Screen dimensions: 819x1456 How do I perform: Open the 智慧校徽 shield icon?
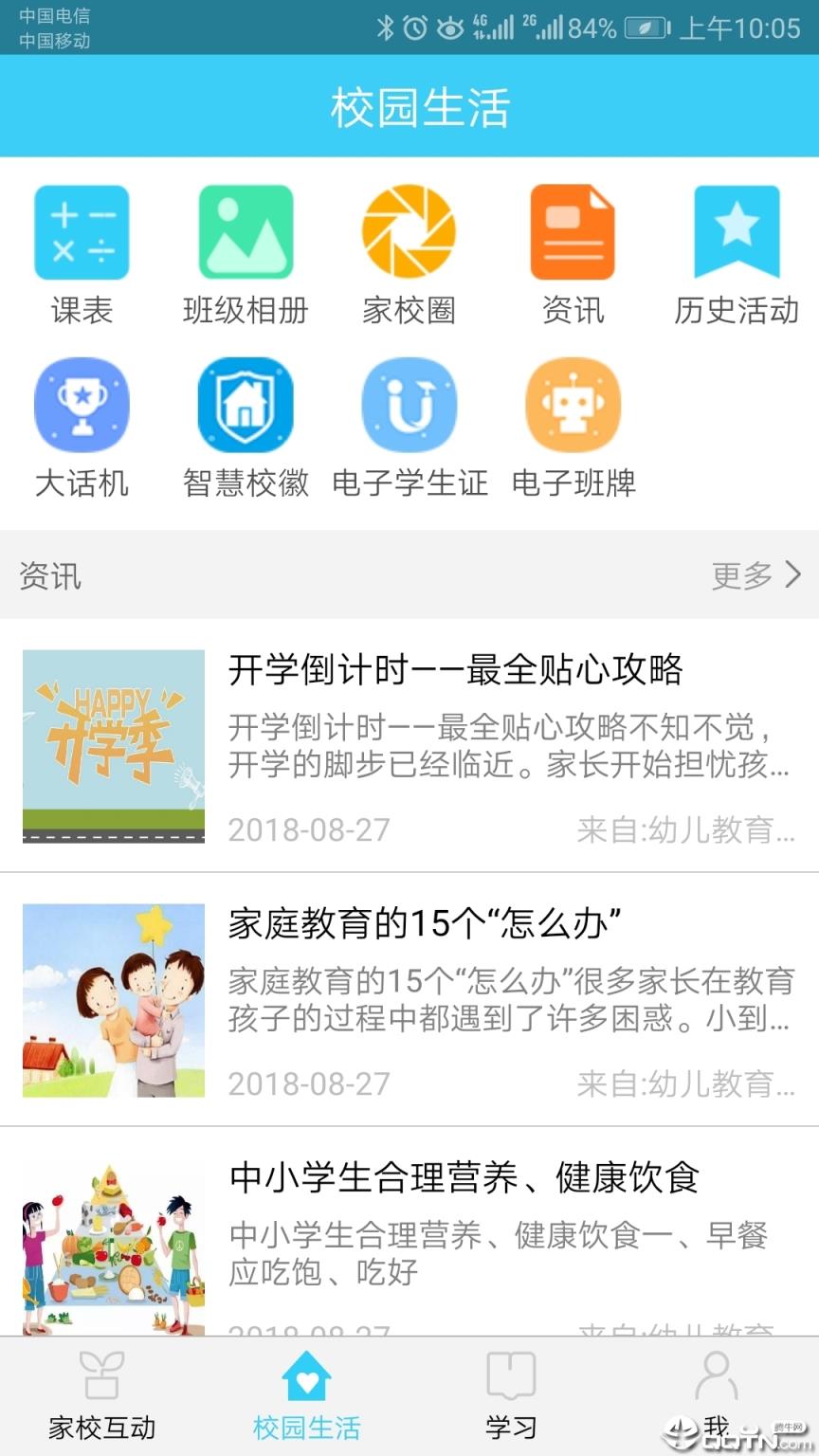246,405
